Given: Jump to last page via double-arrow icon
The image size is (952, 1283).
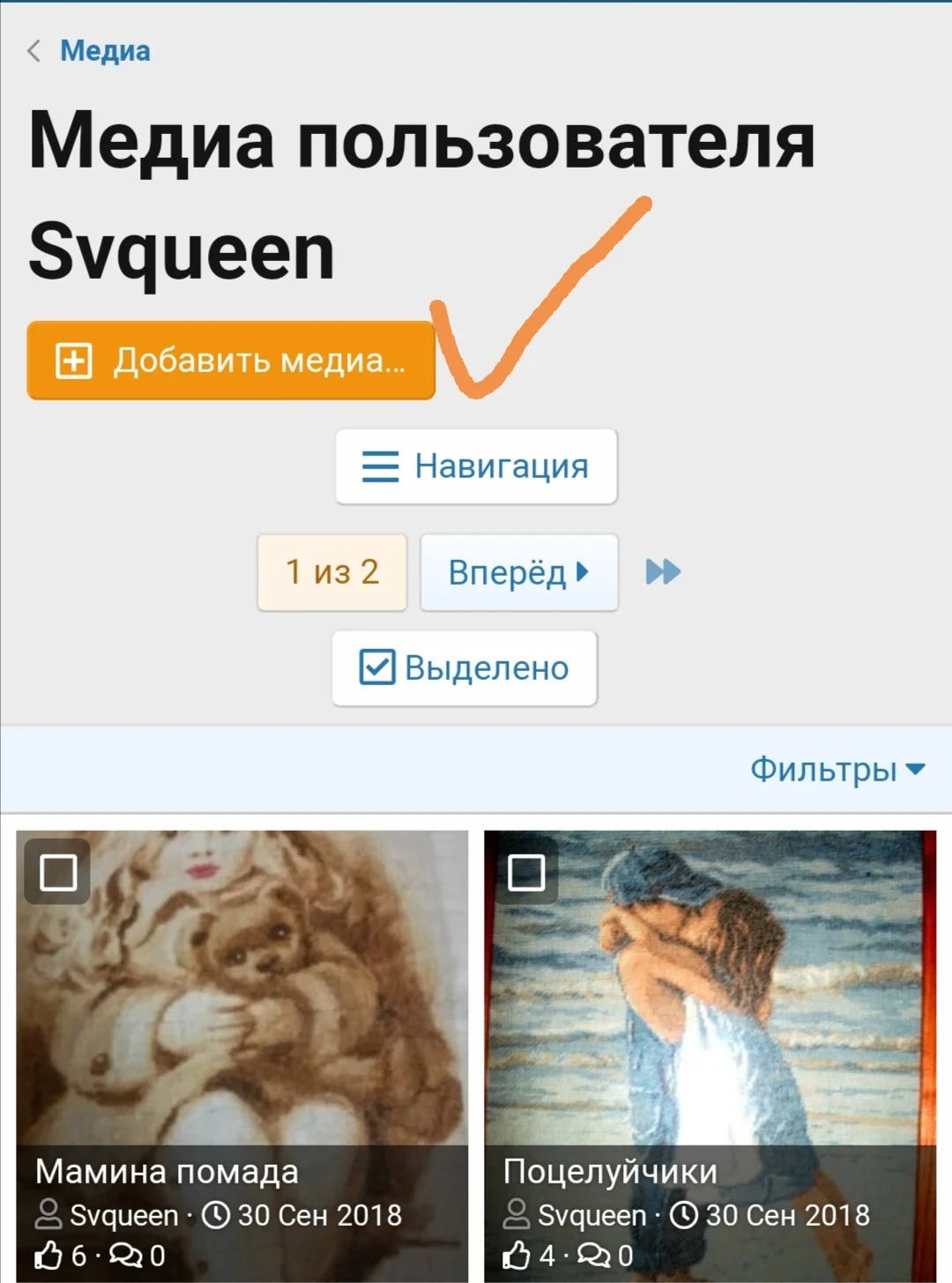Looking at the screenshot, I should [663, 571].
